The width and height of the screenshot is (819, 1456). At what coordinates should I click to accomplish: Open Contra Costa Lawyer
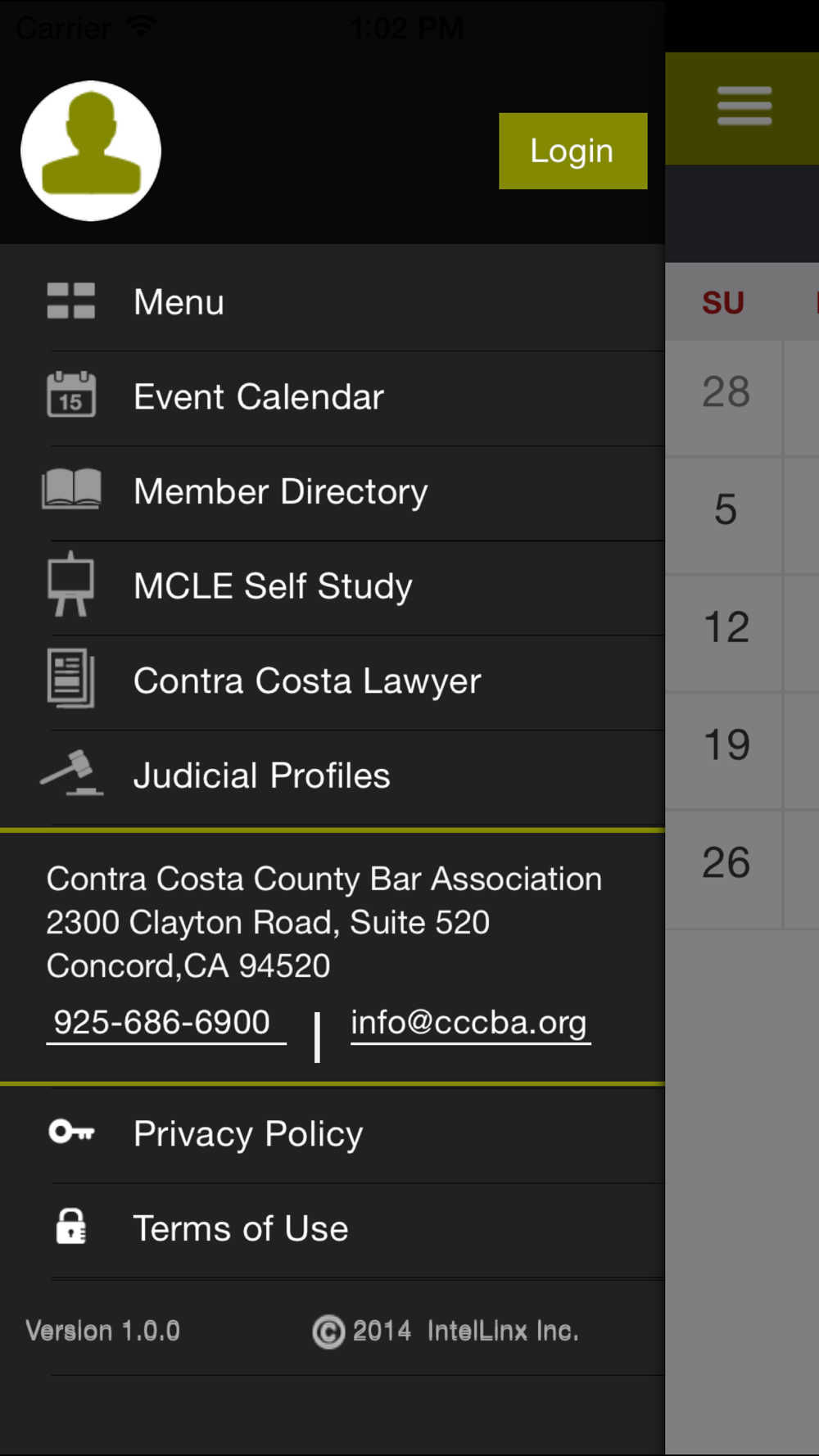pyautogui.click(x=333, y=681)
